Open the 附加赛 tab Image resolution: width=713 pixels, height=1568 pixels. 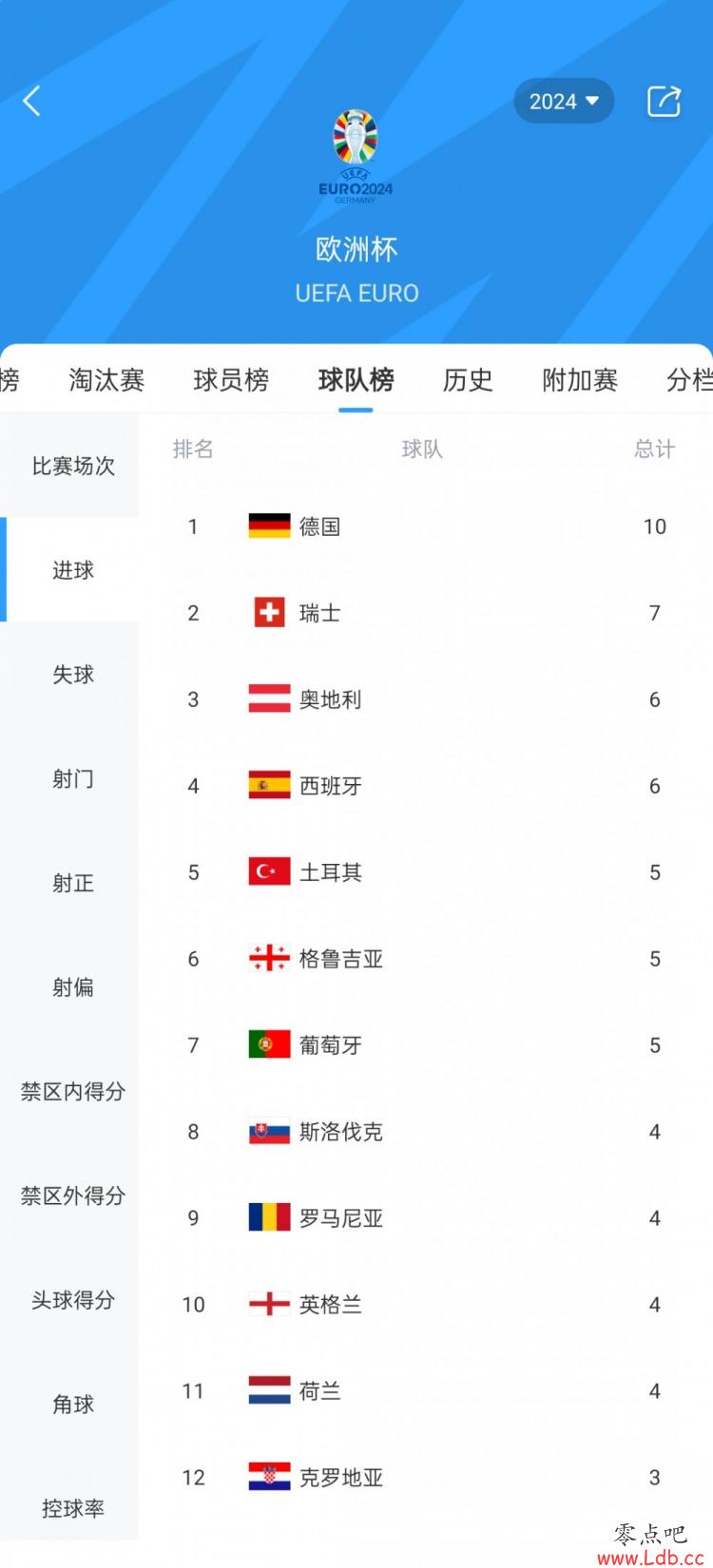[580, 380]
